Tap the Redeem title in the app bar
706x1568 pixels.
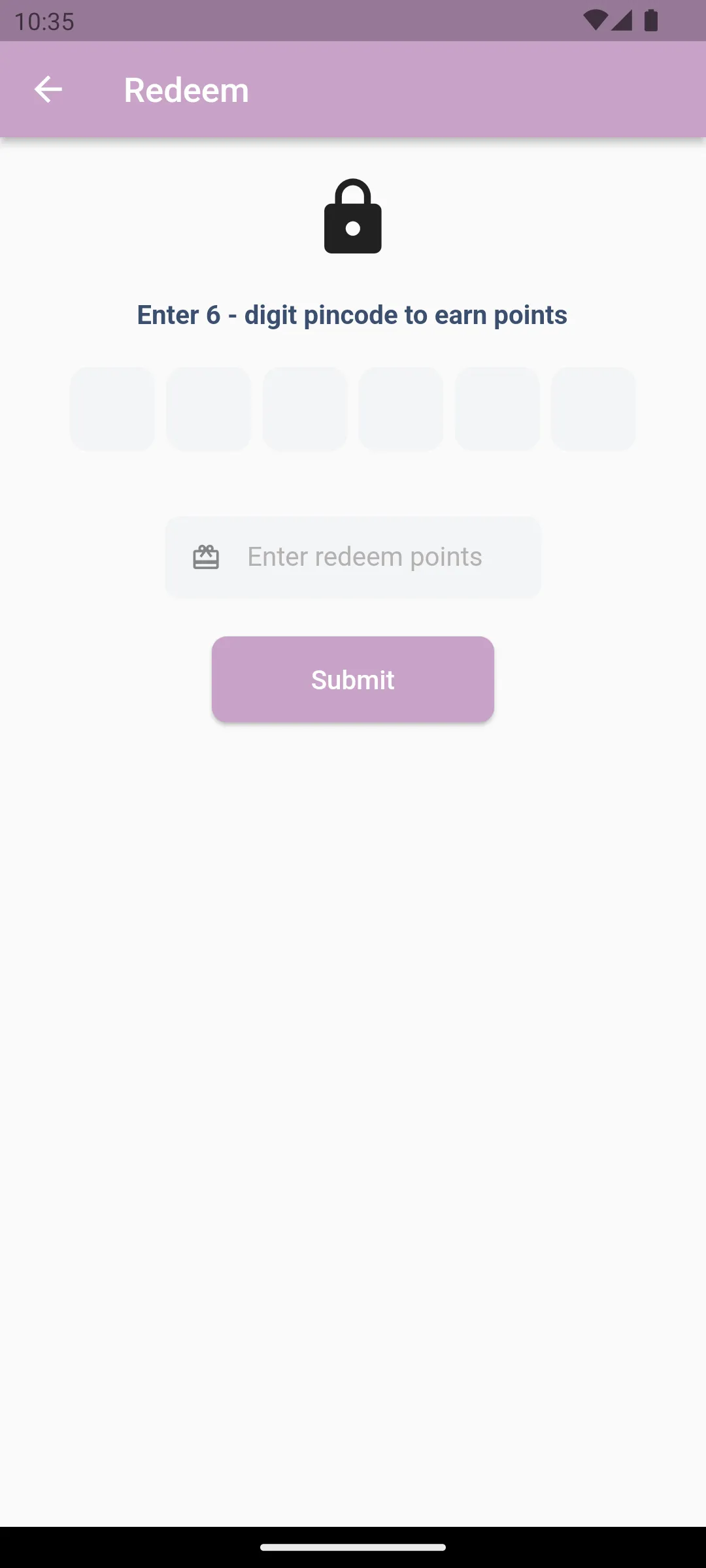click(186, 90)
